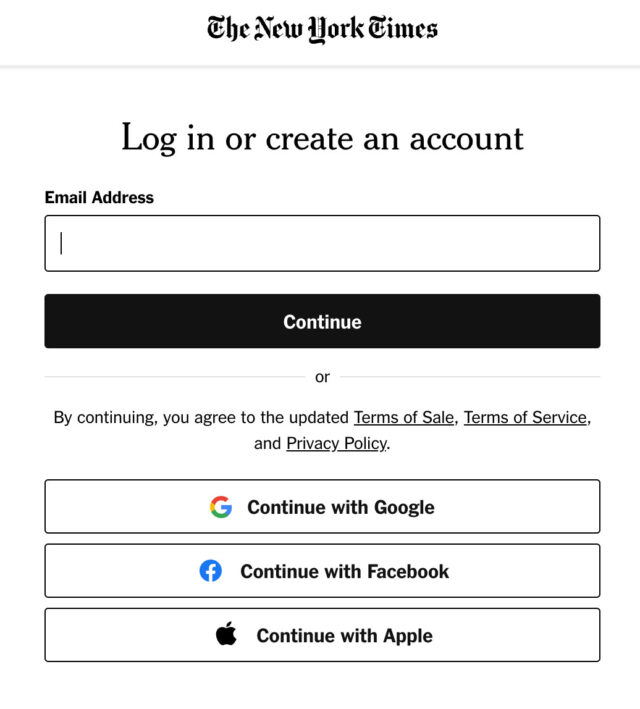Focus the Email Address field
This screenshot has height=709, width=640.
322,243
